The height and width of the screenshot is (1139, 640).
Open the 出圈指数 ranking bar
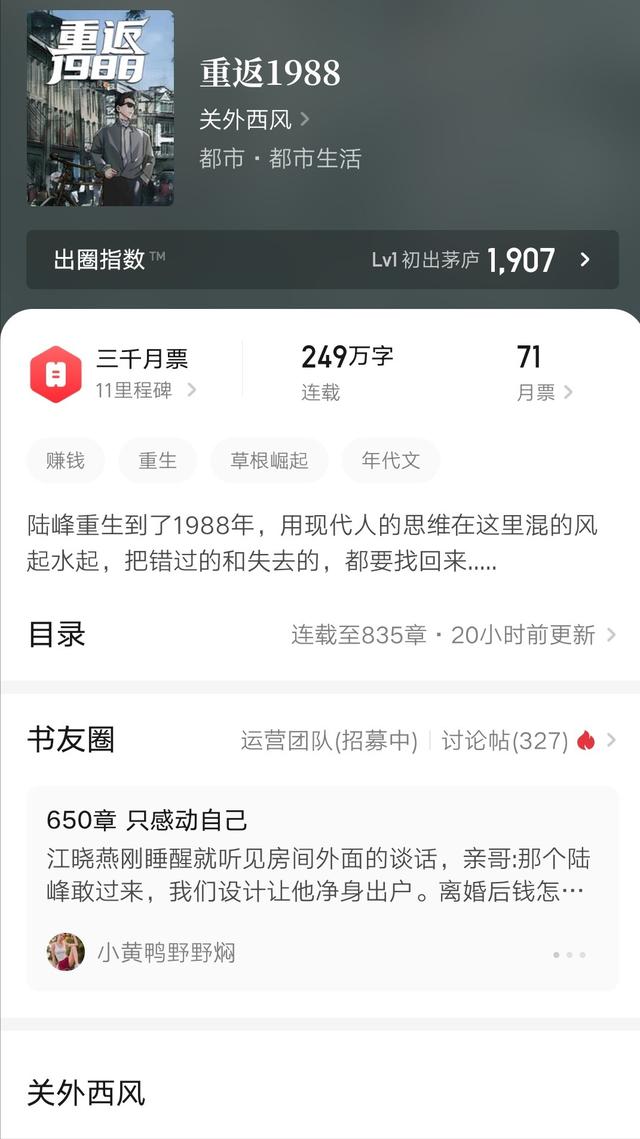pos(322,260)
